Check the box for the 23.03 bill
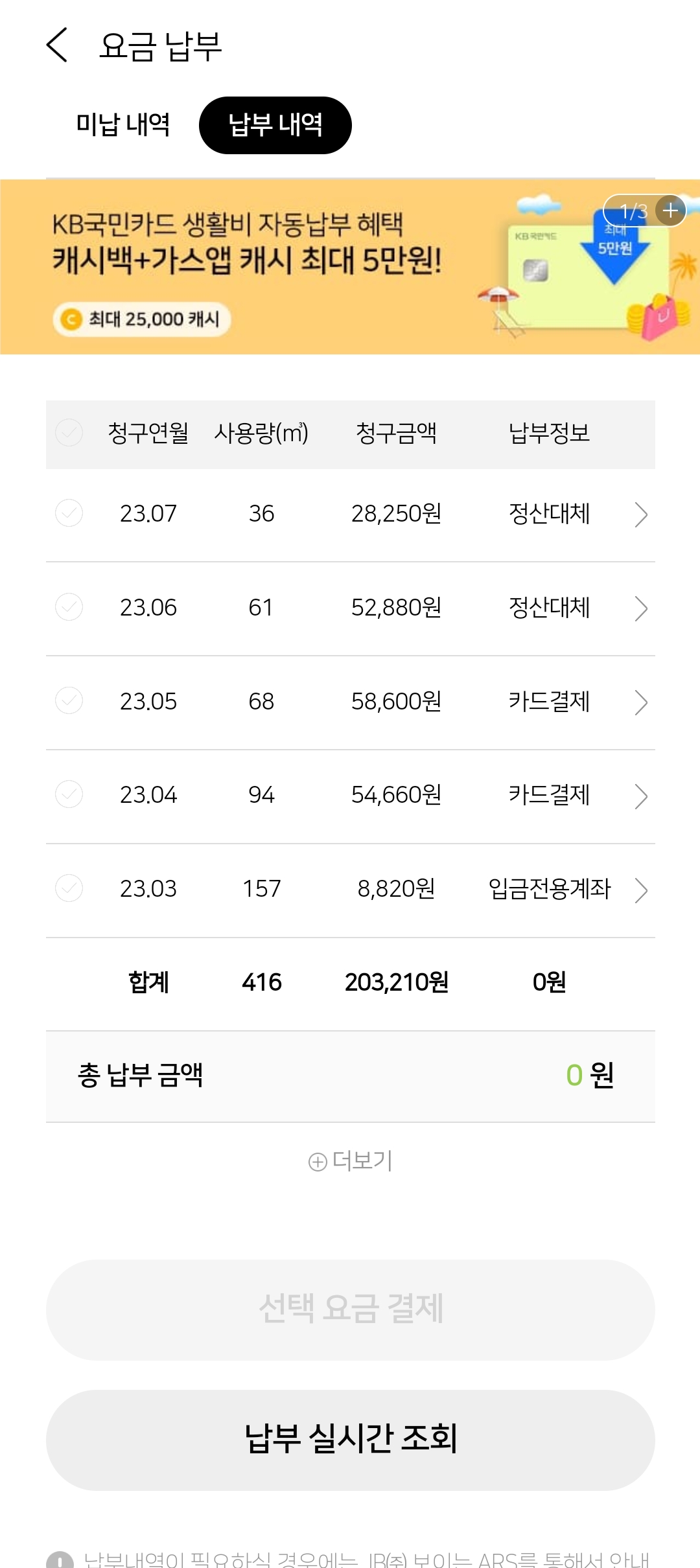Screen dimensions: 700x1568 point(69,888)
